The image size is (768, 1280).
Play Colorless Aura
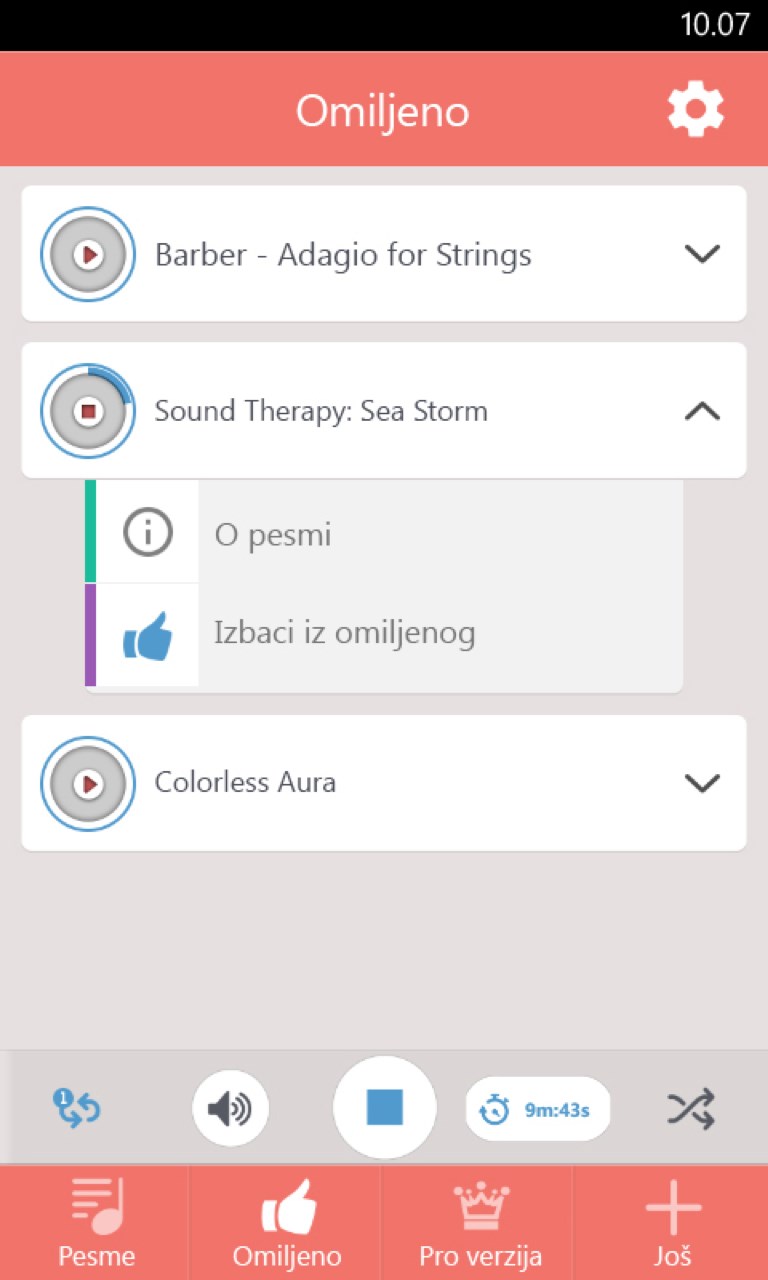[x=89, y=784]
